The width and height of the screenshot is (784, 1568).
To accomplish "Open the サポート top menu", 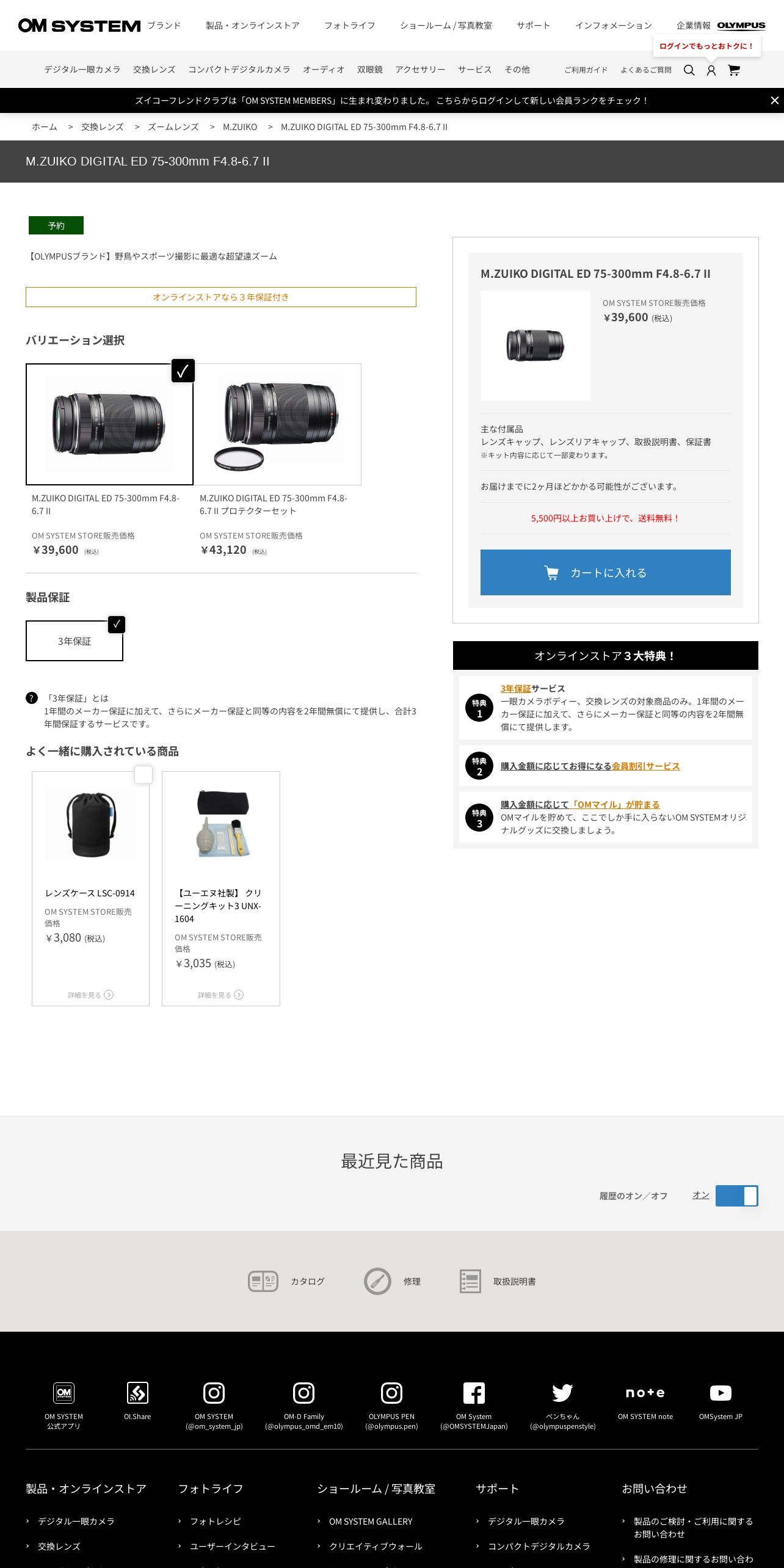I will [x=533, y=26].
